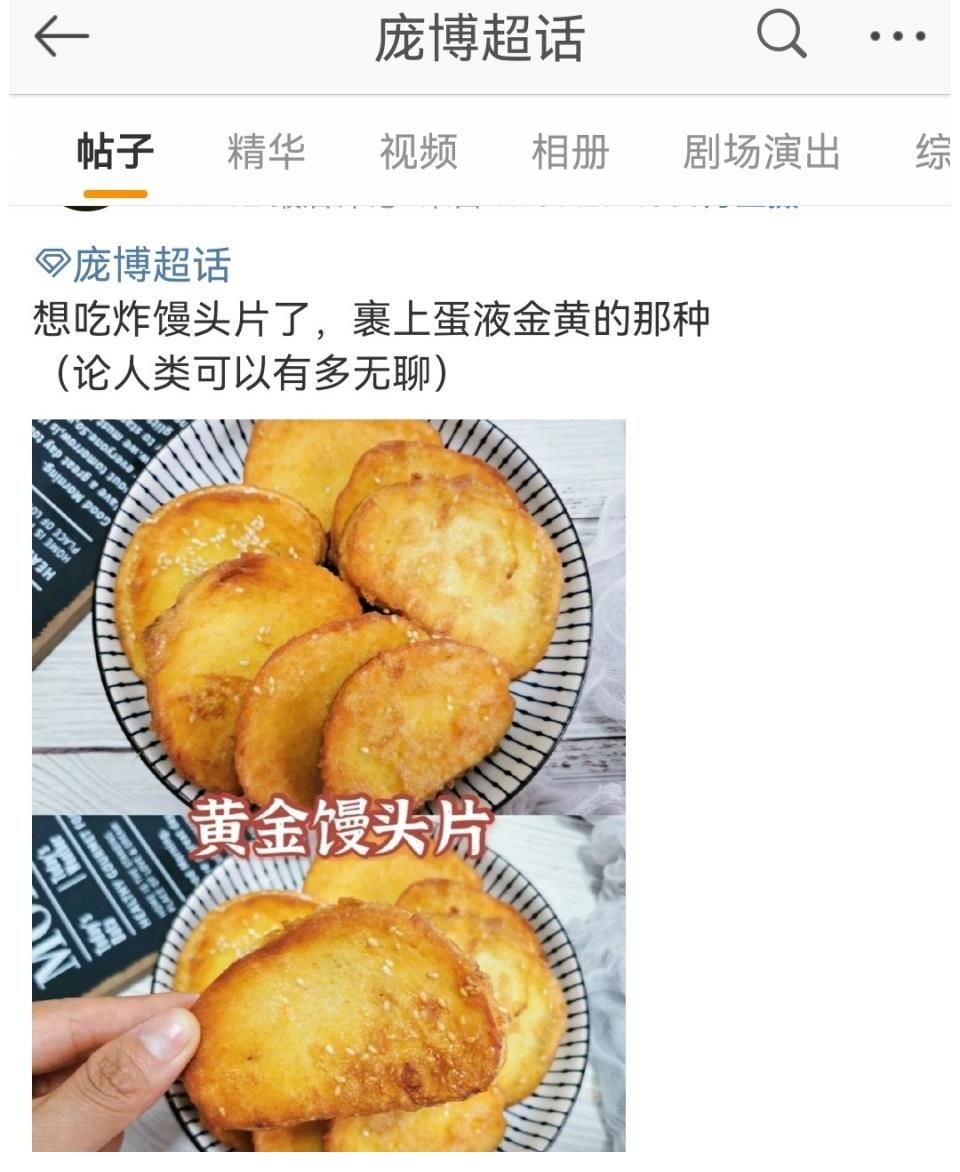Switch to the 剧场演出 tab

point(762,150)
